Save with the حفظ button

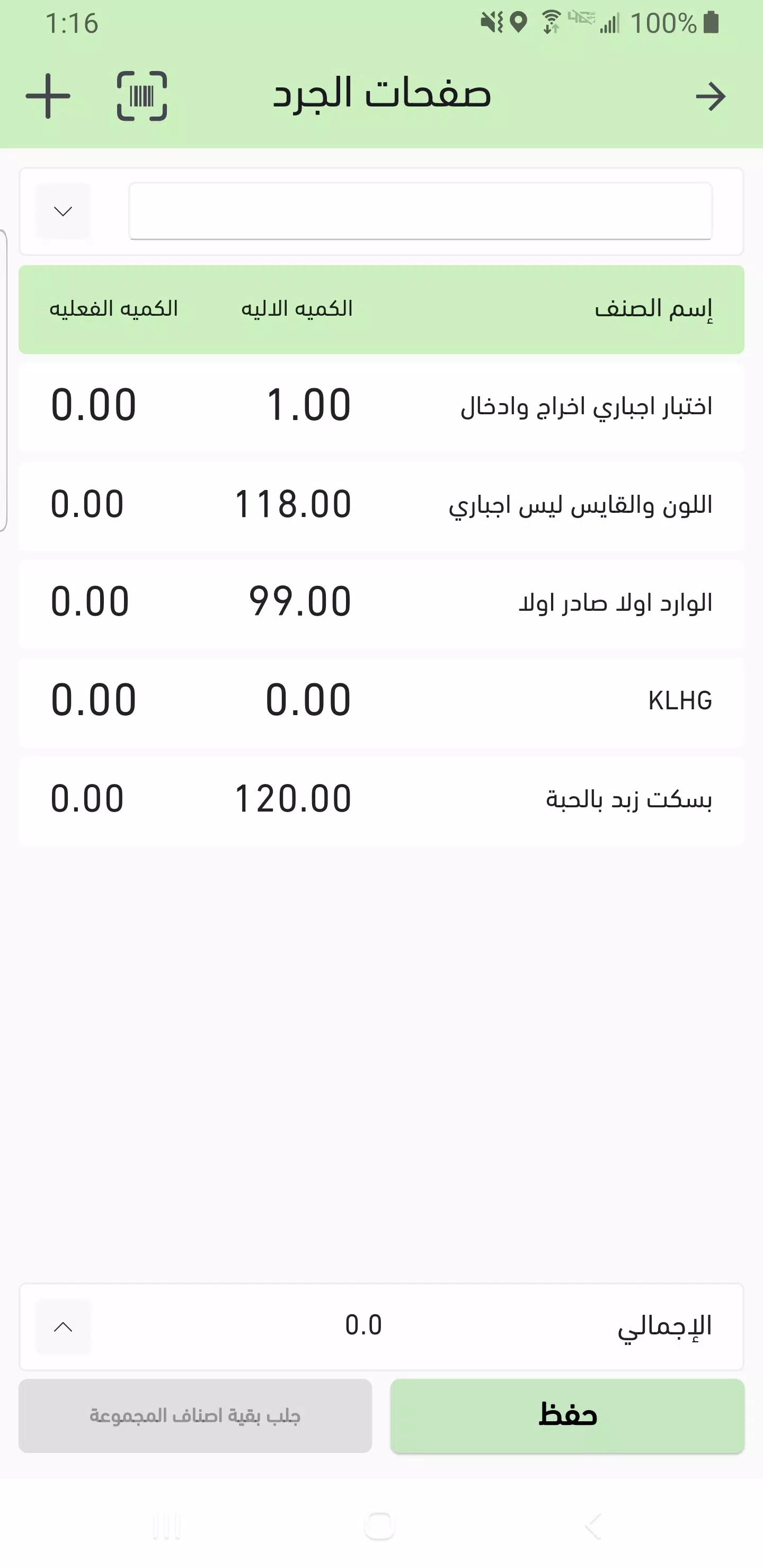point(567,1416)
